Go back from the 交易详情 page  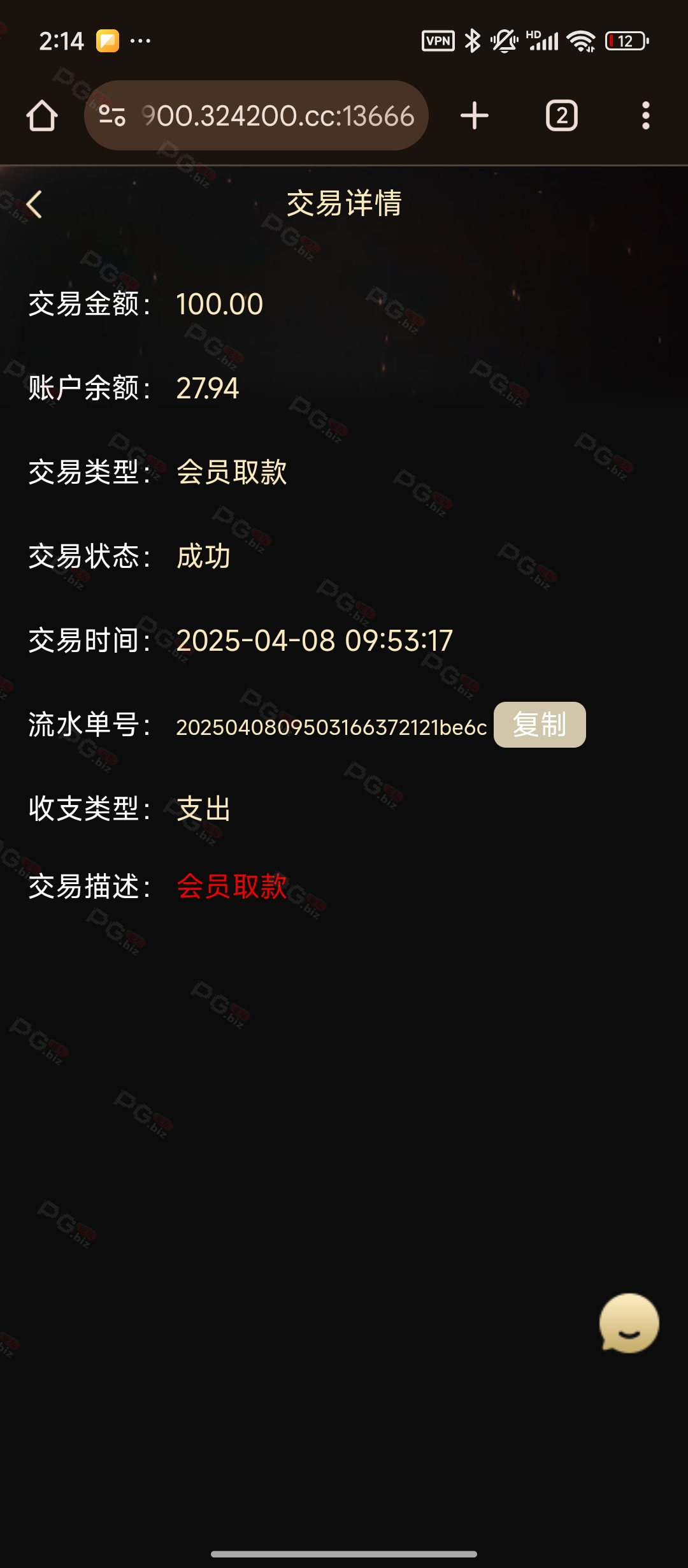coord(34,205)
